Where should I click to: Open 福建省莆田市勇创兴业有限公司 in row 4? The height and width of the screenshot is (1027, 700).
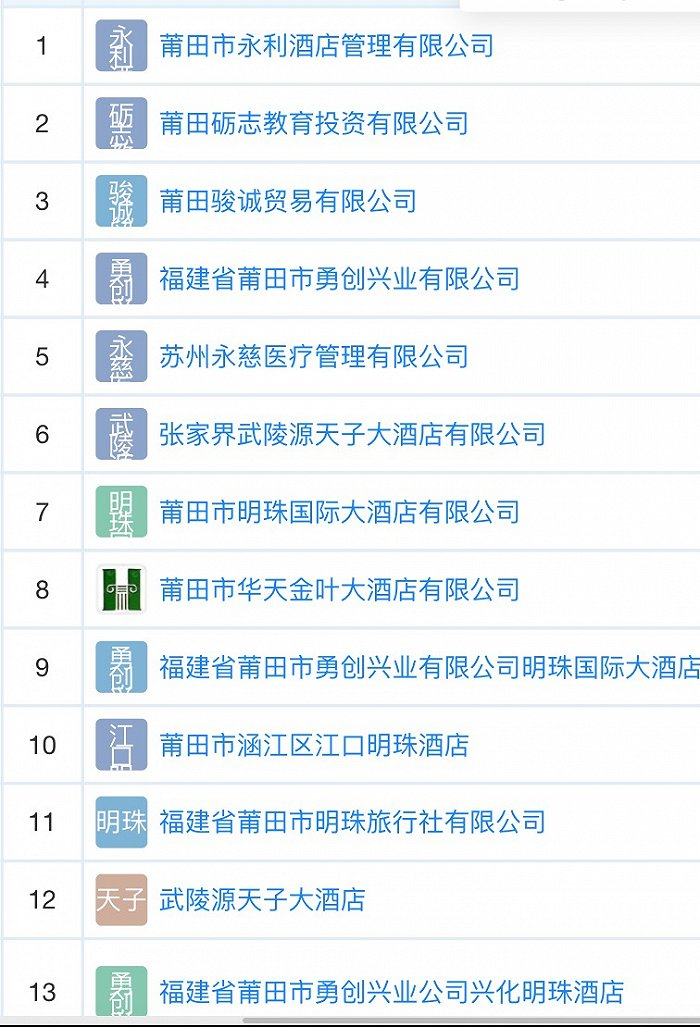pyautogui.click(x=339, y=279)
